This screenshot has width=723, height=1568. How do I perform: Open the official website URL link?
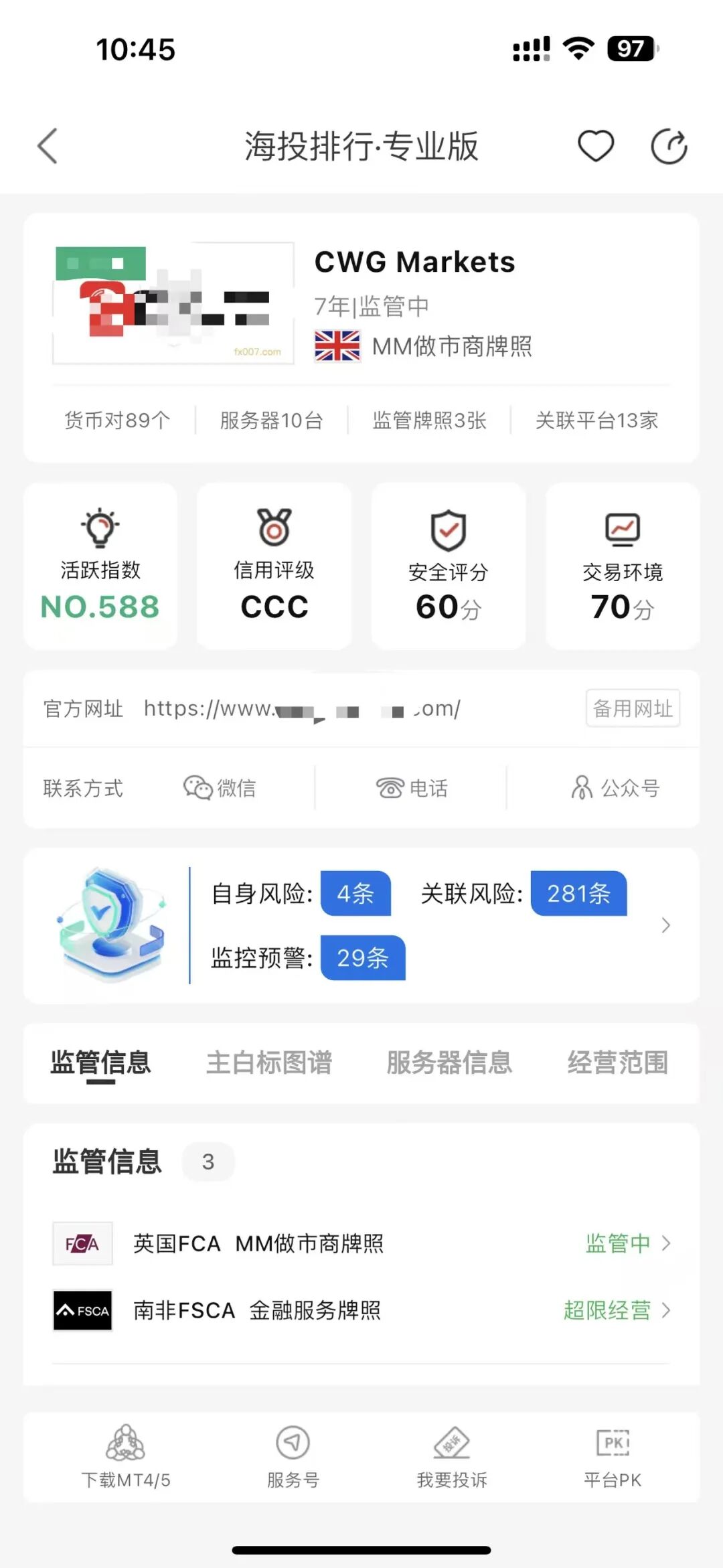[301, 709]
